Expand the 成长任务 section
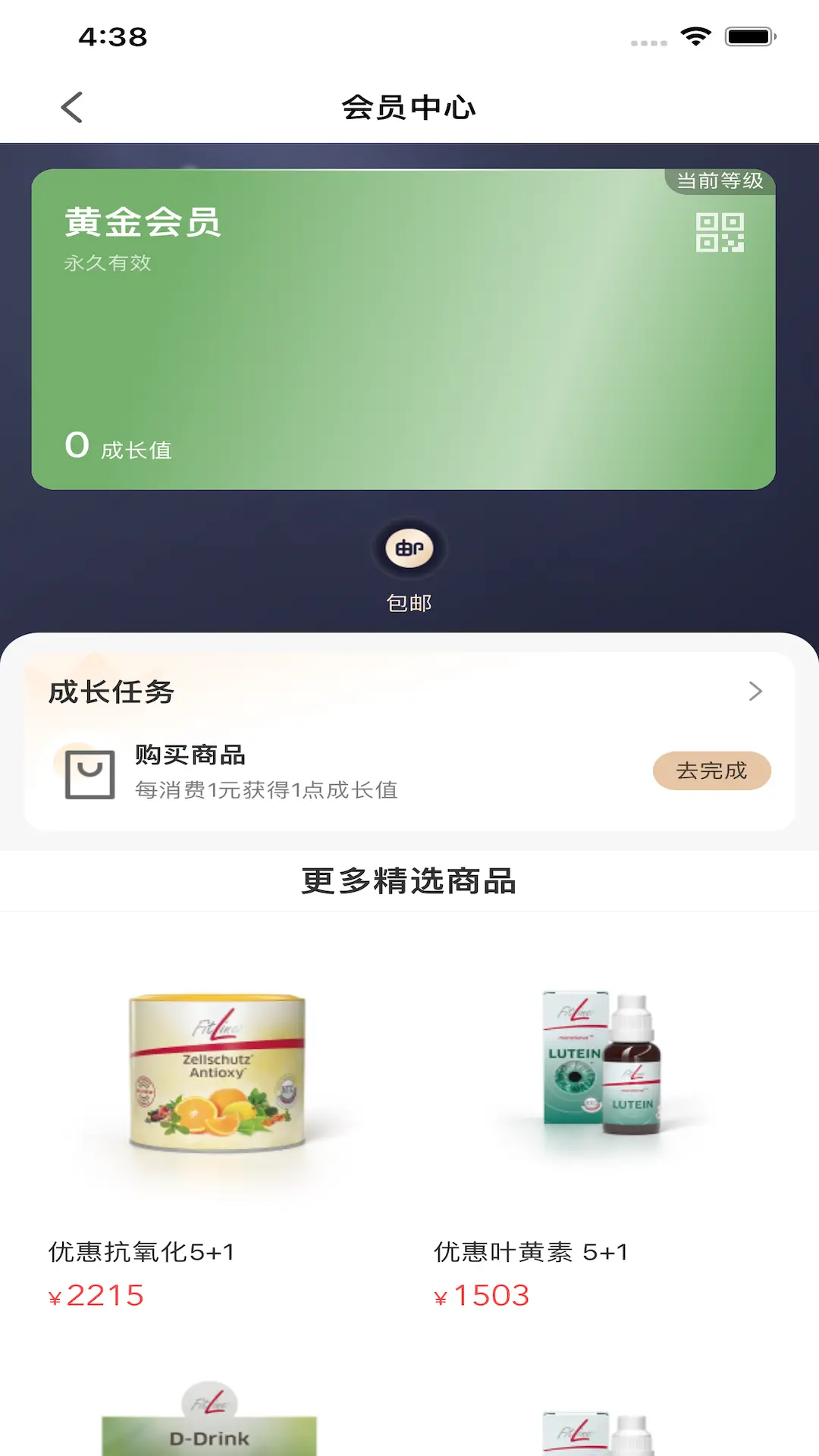Viewport: 819px width, 1456px height. 755,692
